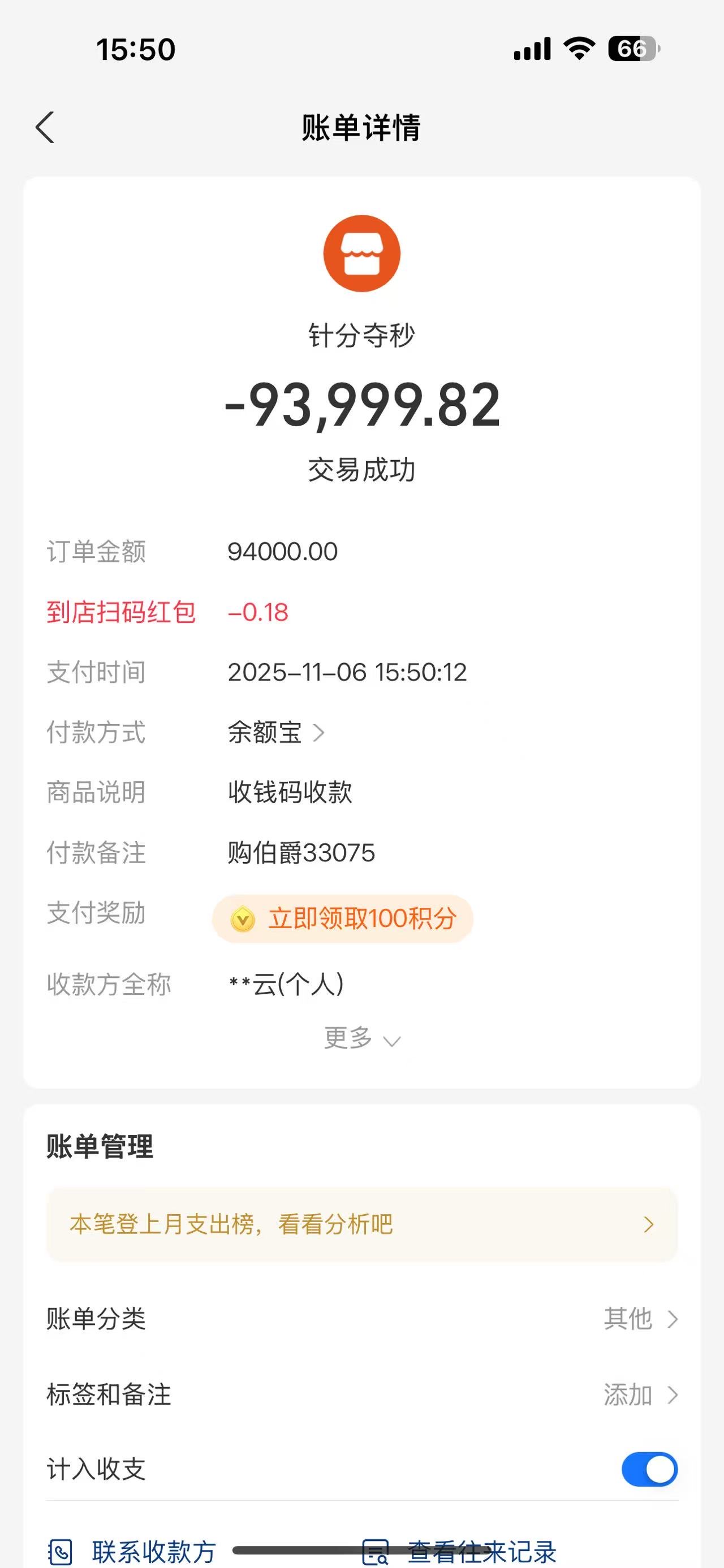Toggle off 计入收支 switch
The width and height of the screenshot is (724, 1568).
pyautogui.click(x=649, y=1470)
